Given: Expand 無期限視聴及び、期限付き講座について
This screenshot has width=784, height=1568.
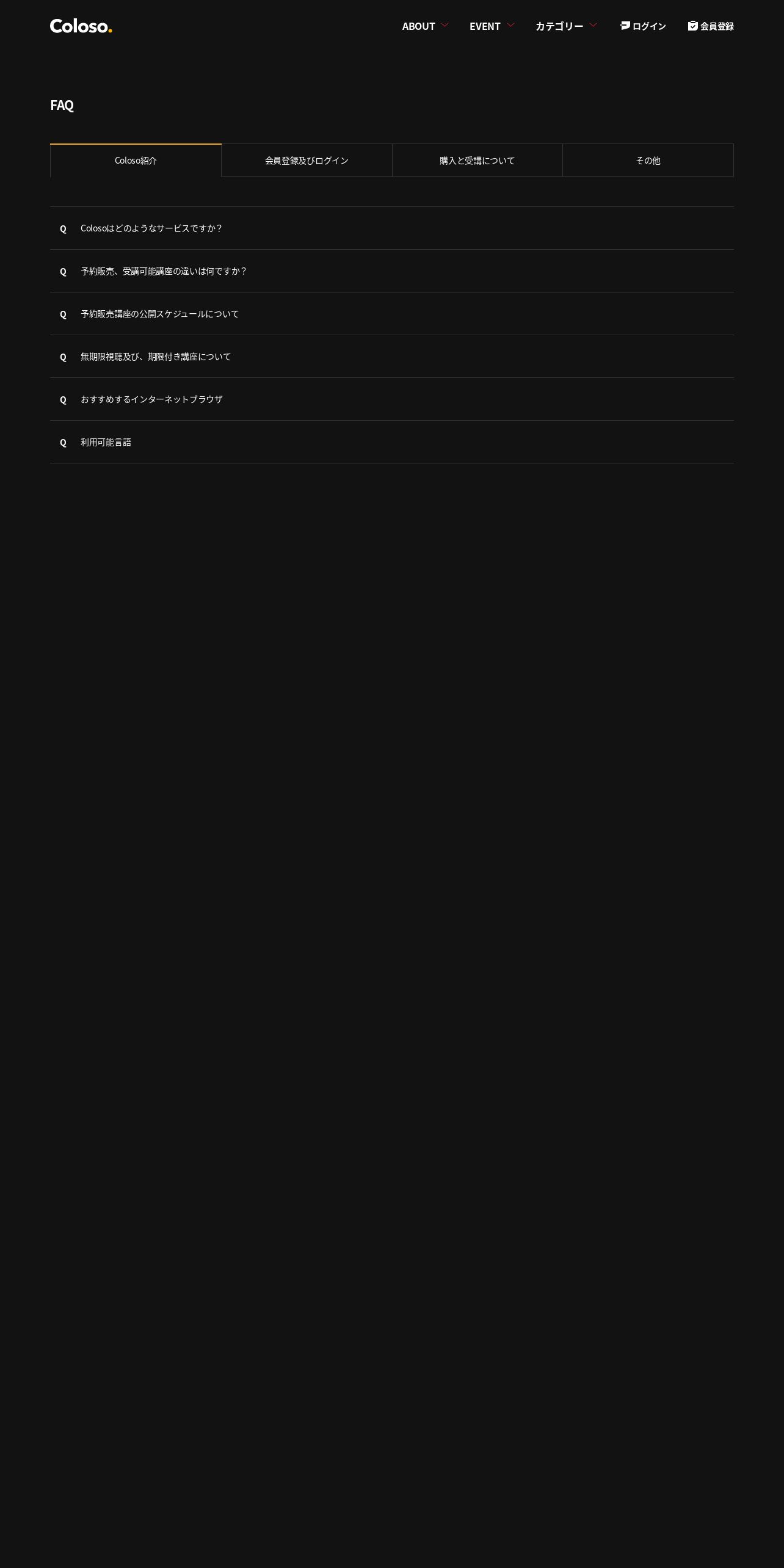Looking at the screenshot, I should point(392,357).
